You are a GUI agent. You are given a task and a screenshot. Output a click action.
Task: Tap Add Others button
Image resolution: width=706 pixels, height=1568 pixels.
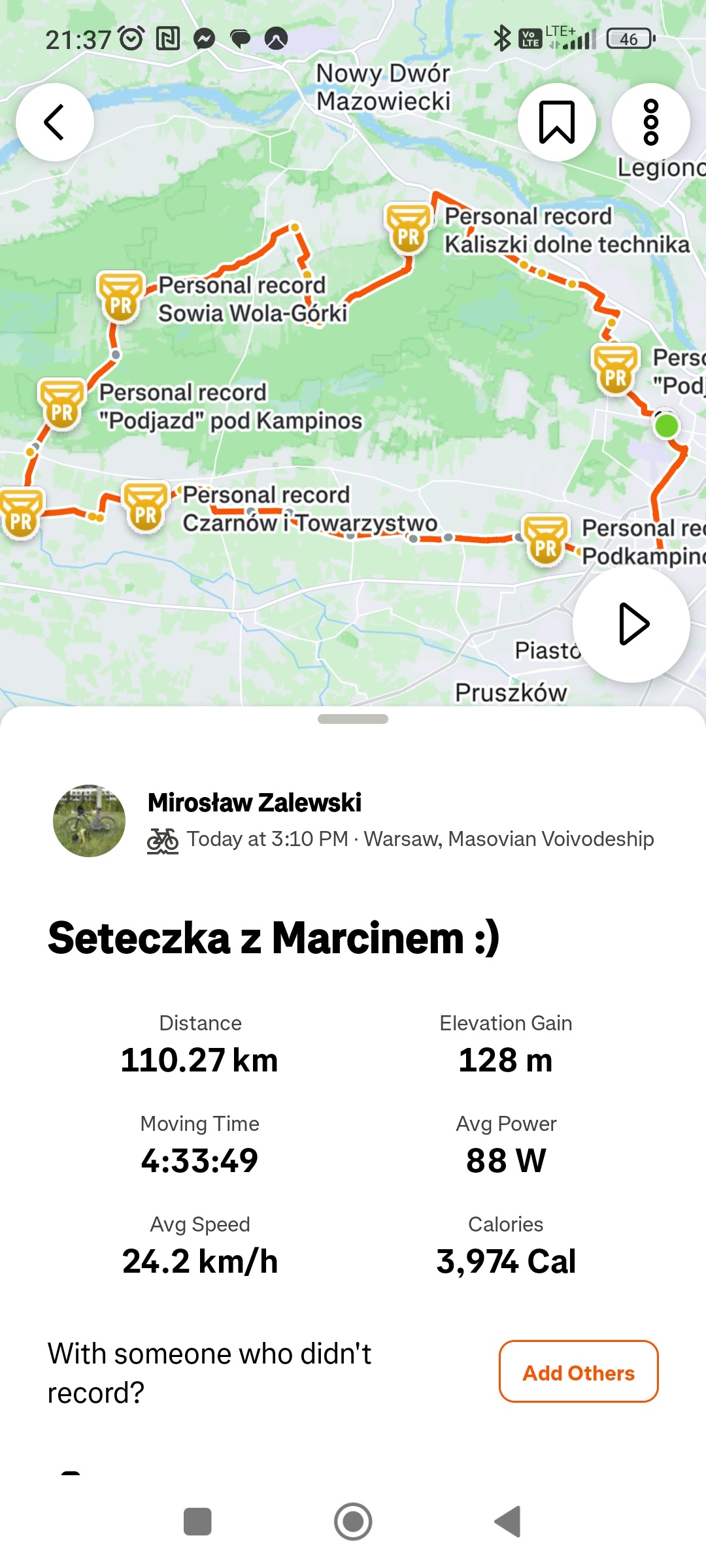[579, 1371]
